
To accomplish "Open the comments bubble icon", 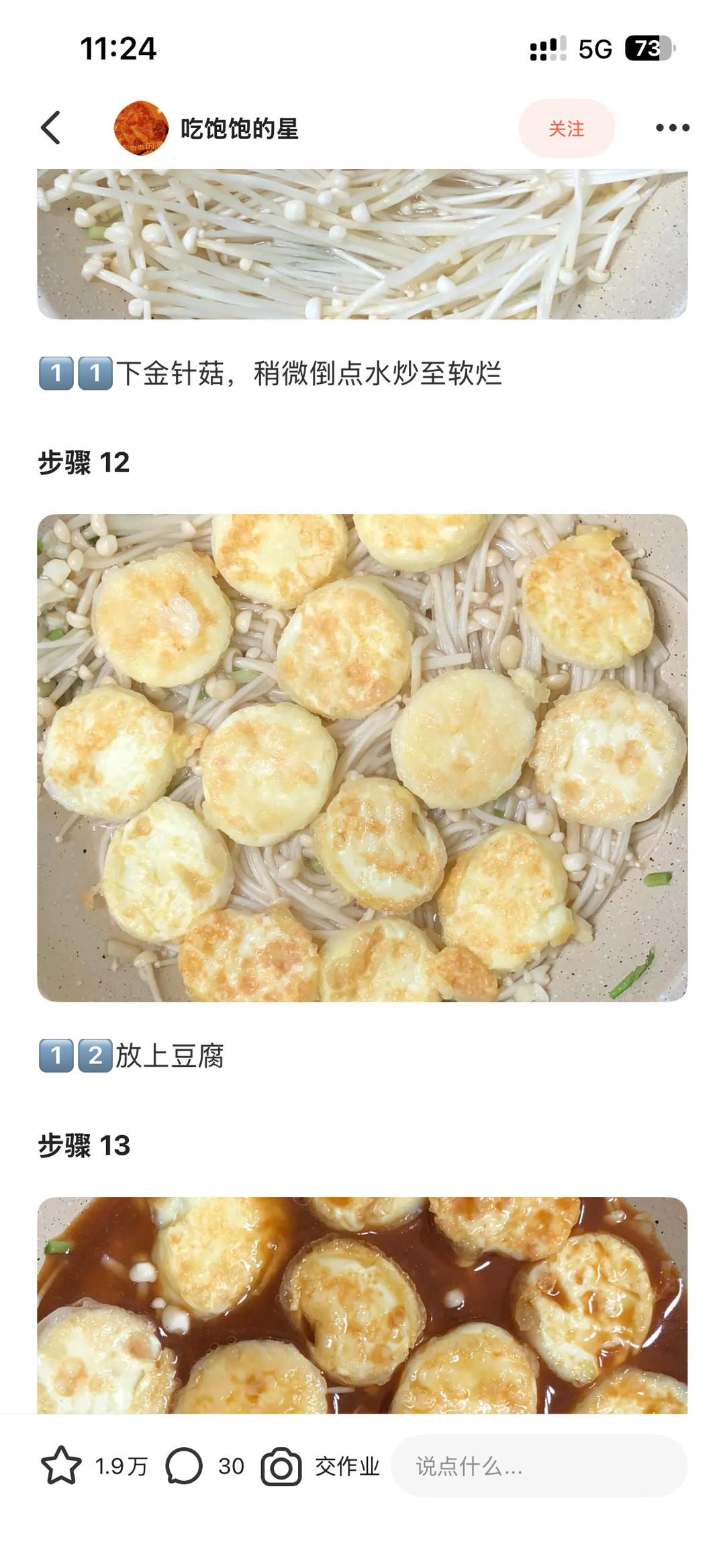I will coord(183,1465).
